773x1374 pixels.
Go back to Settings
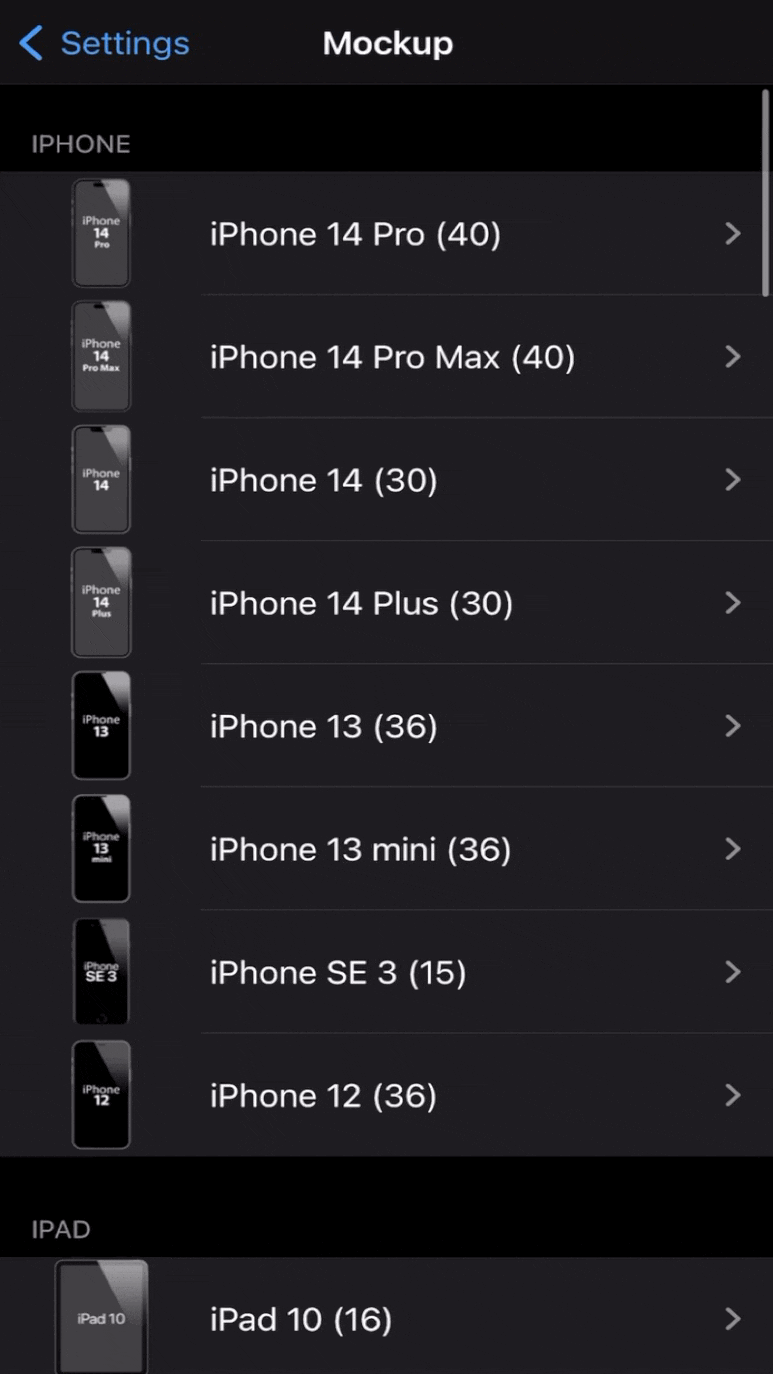[105, 43]
